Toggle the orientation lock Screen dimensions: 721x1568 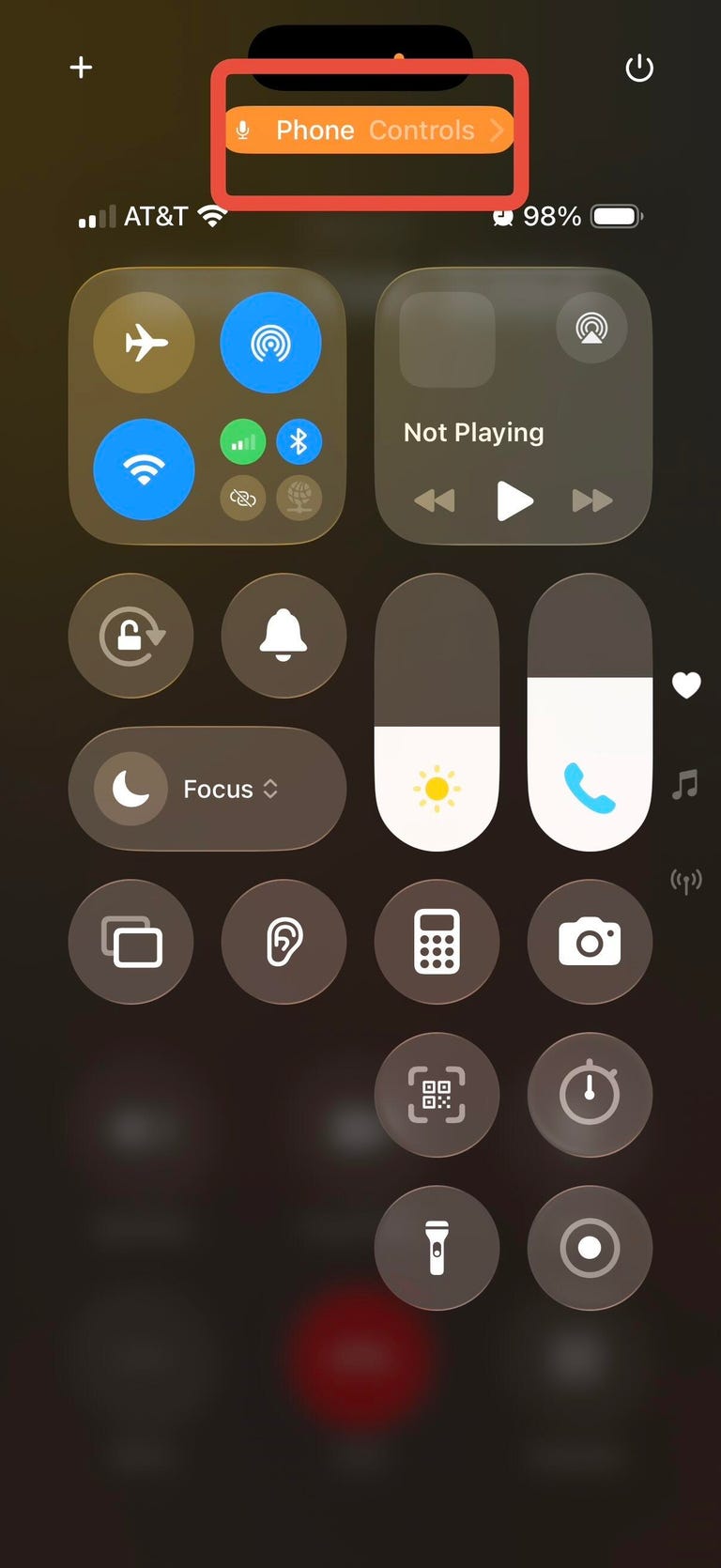[x=131, y=636]
